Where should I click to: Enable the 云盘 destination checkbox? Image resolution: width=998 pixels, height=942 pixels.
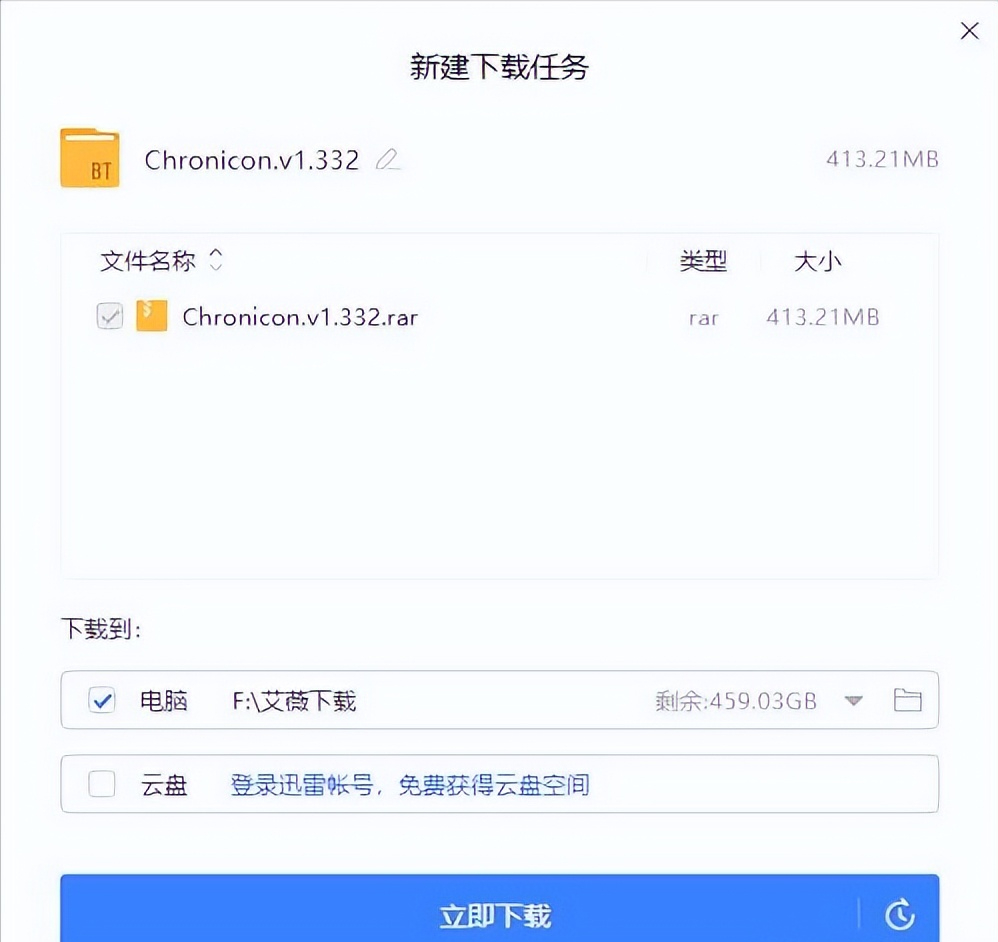pos(102,784)
